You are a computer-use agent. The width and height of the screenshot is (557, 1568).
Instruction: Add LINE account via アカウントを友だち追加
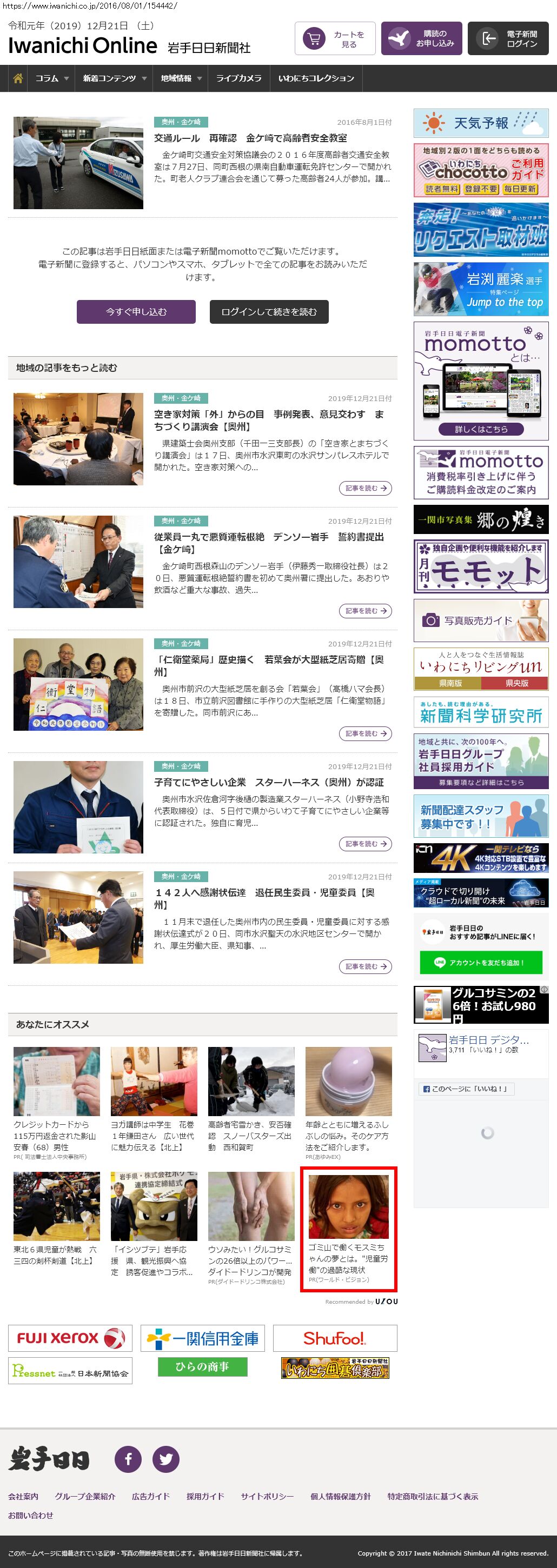click(480, 962)
